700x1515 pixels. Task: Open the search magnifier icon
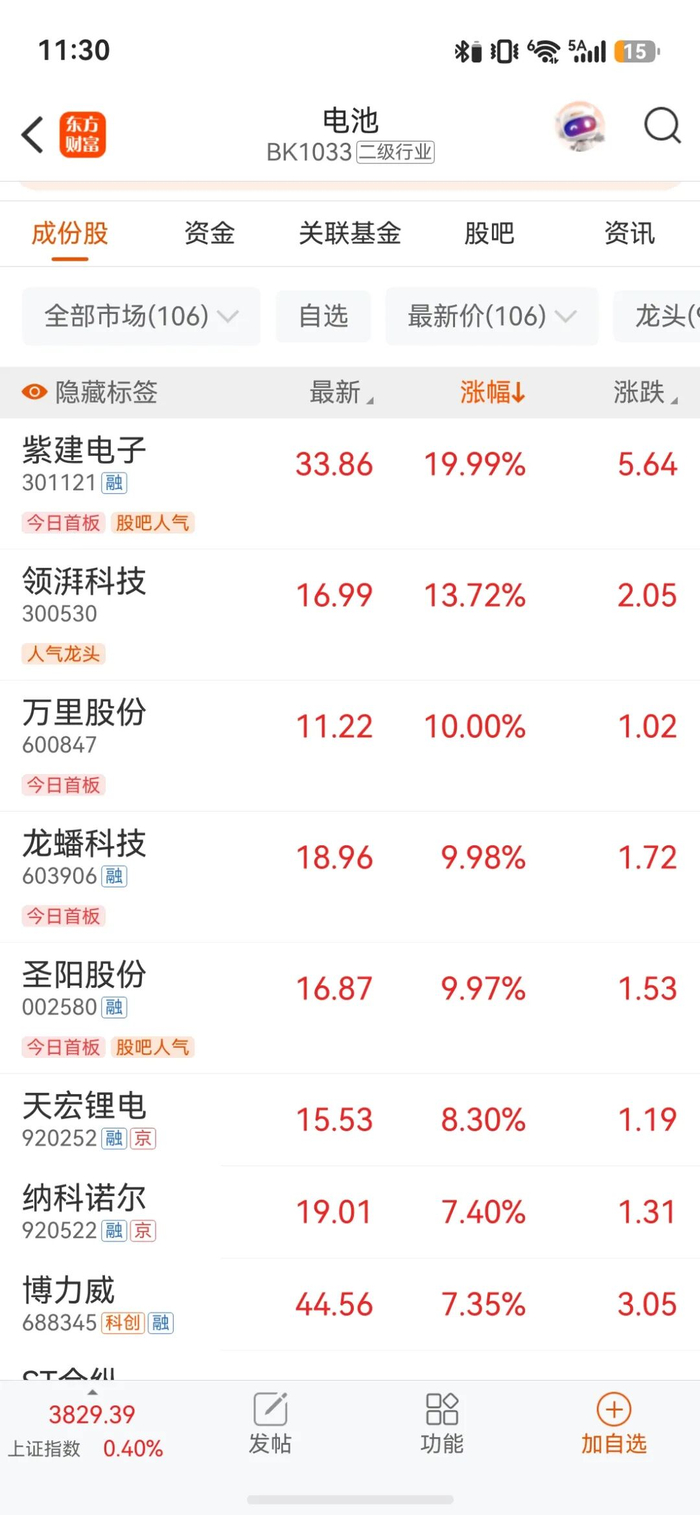point(662,127)
